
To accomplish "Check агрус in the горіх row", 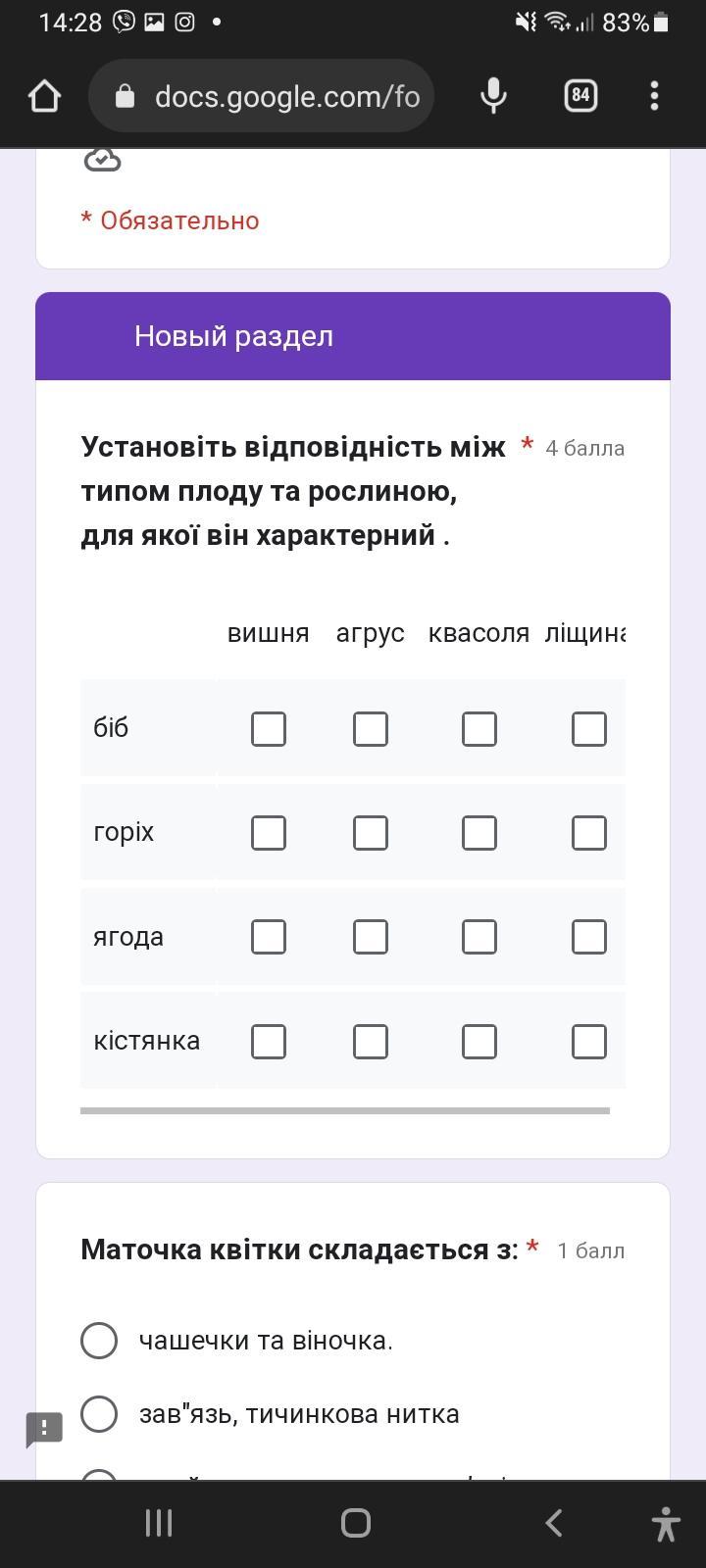I will pos(371,833).
